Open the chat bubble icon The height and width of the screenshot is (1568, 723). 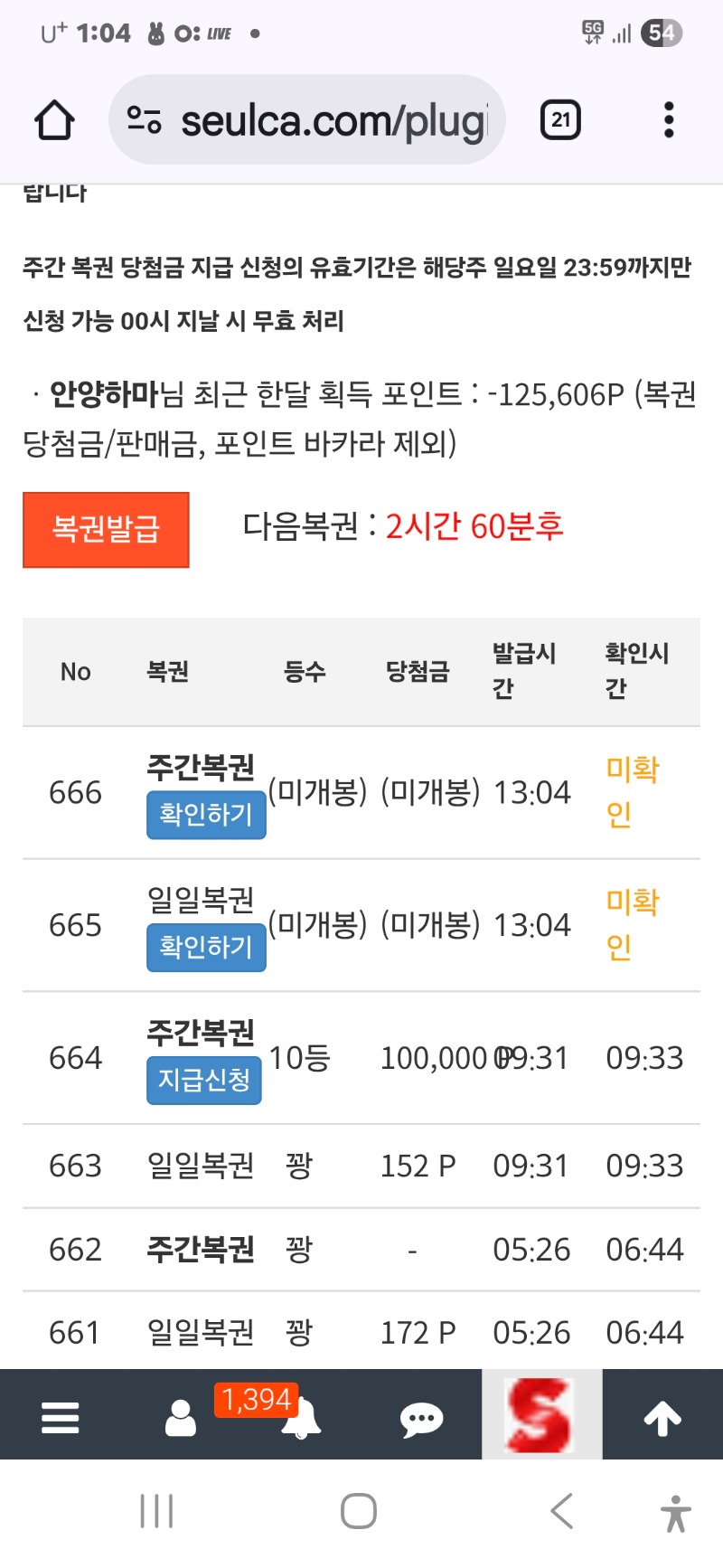click(421, 1418)
